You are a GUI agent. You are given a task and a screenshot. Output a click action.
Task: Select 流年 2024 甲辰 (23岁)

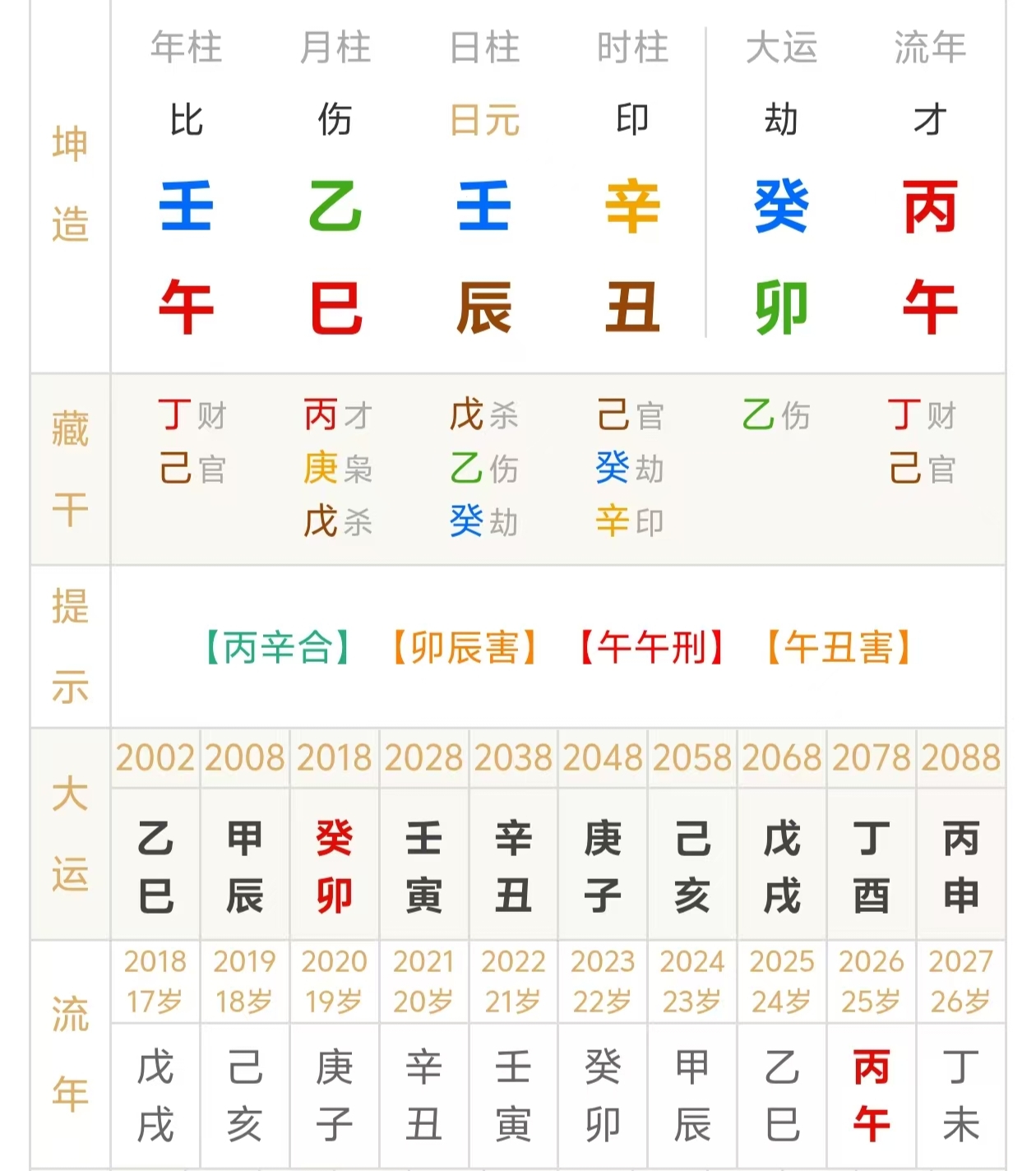(x=692, y=1054)
